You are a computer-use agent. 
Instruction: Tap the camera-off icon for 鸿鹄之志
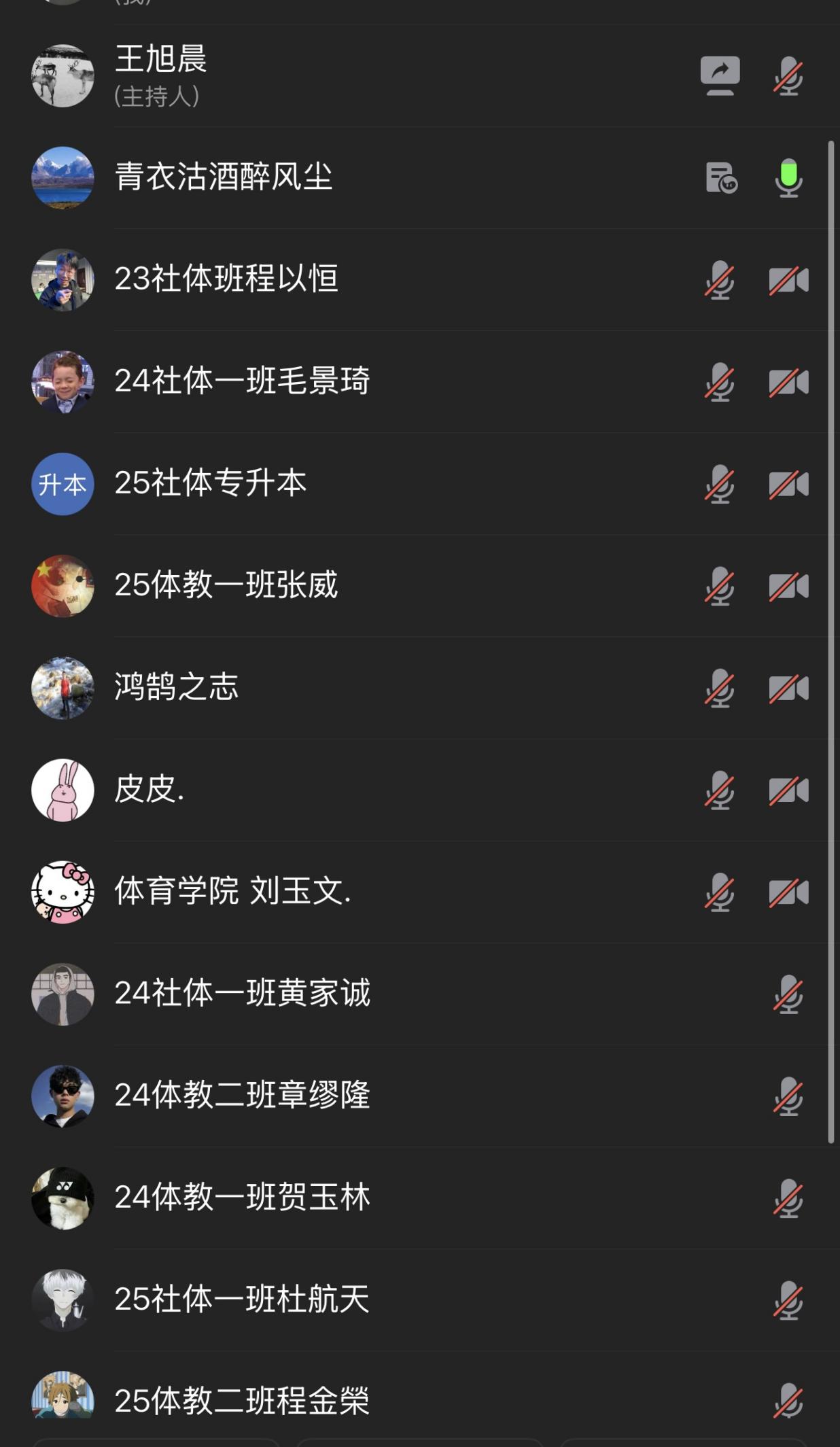[788, 688]
